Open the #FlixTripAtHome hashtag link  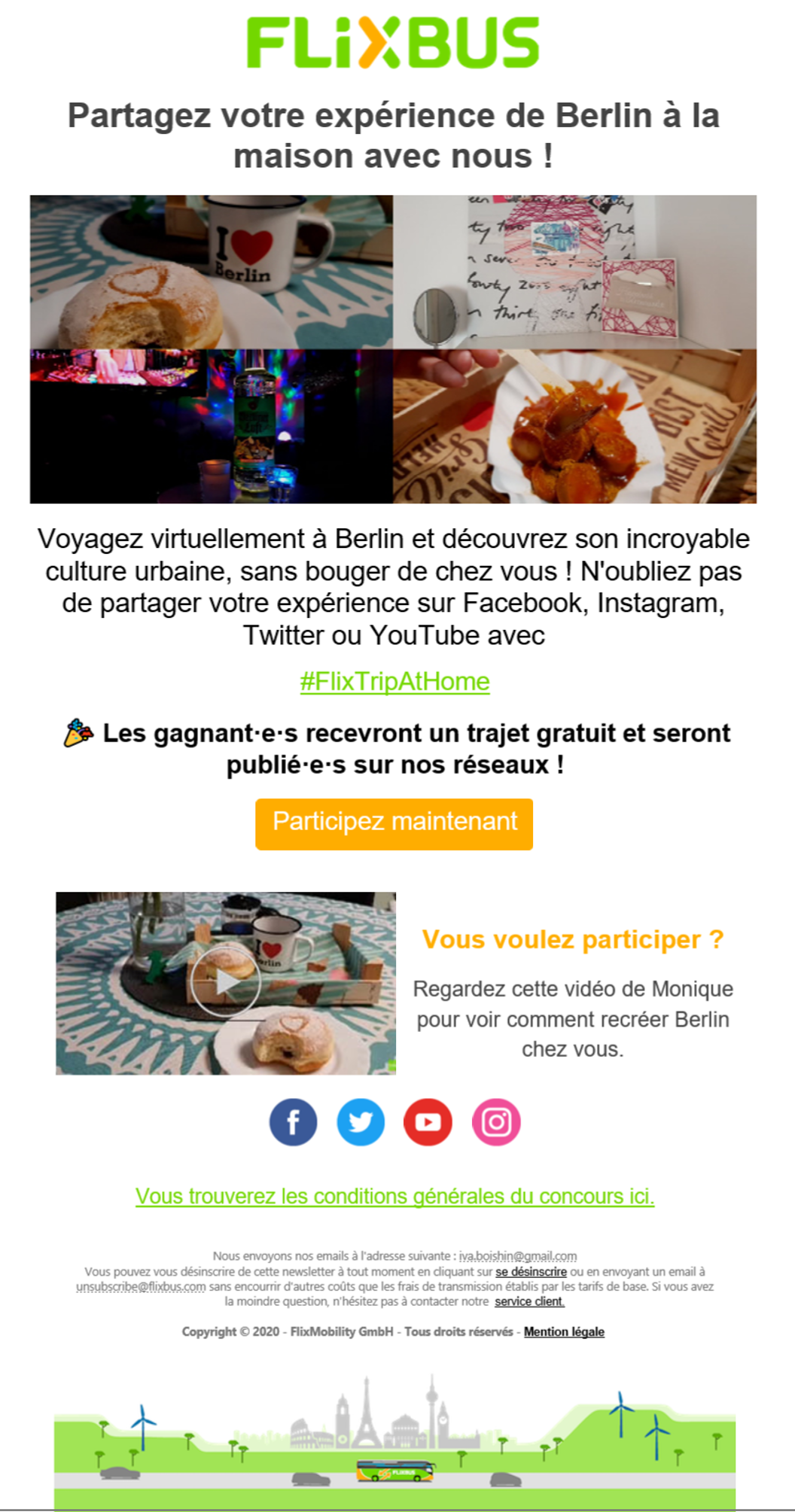(394, 682)
